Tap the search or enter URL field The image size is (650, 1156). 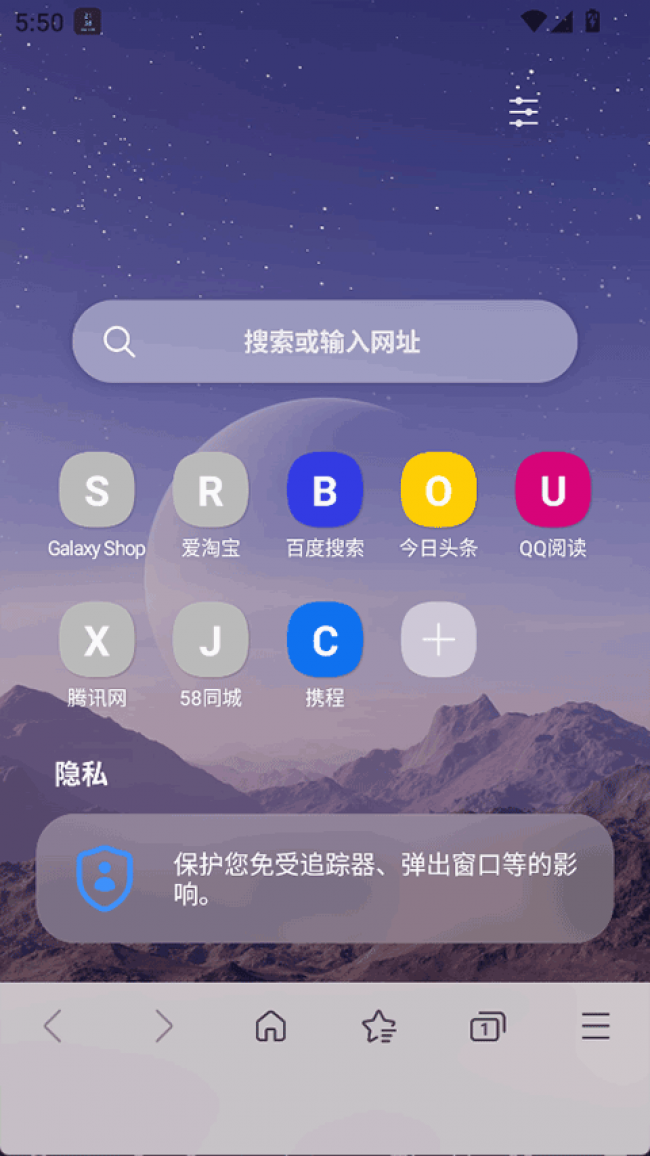click(325, 342)
